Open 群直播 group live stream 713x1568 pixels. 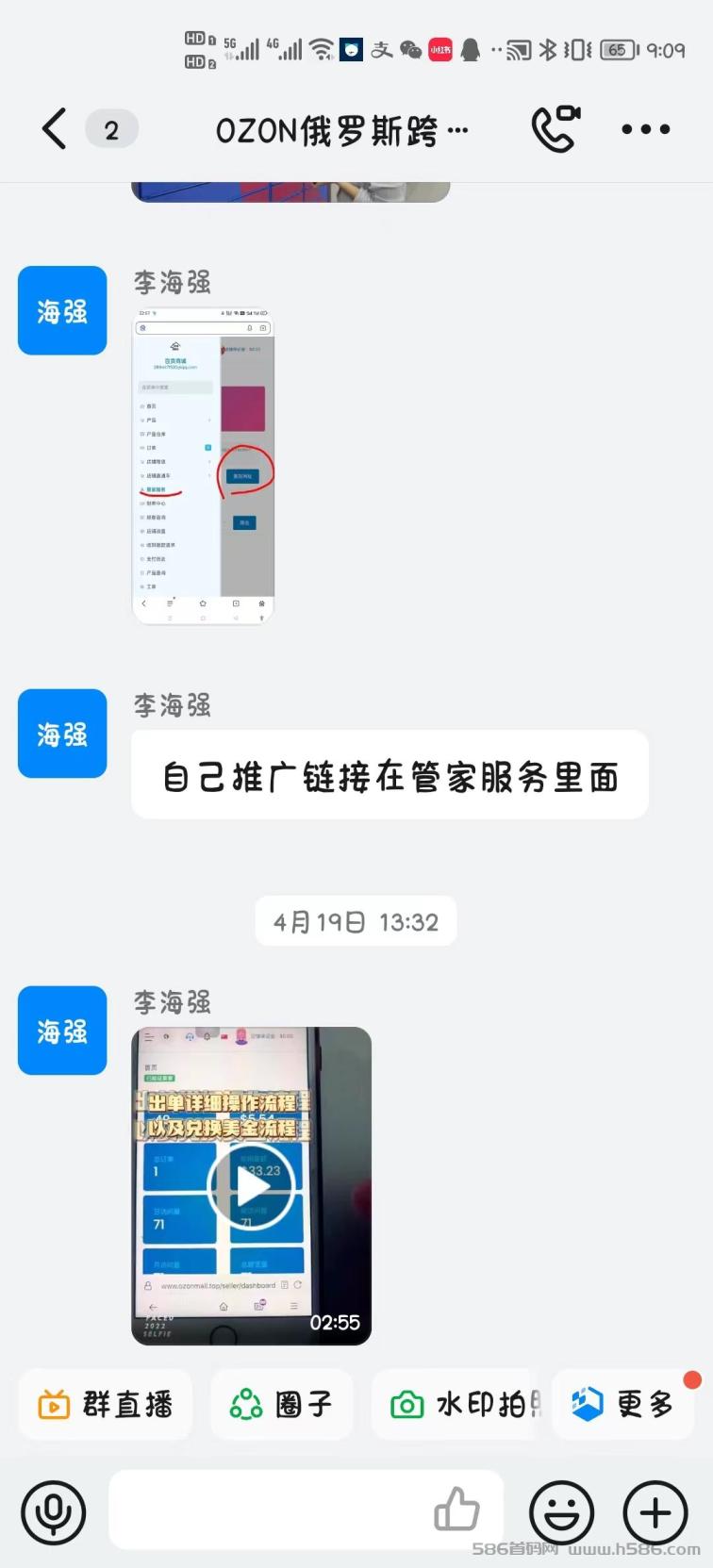106,1405
